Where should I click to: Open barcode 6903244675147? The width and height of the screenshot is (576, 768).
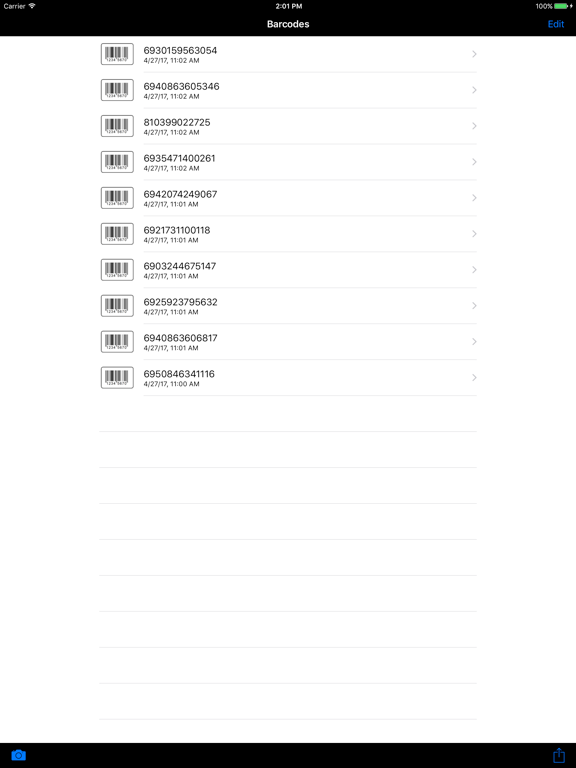[x=288, y=270]
